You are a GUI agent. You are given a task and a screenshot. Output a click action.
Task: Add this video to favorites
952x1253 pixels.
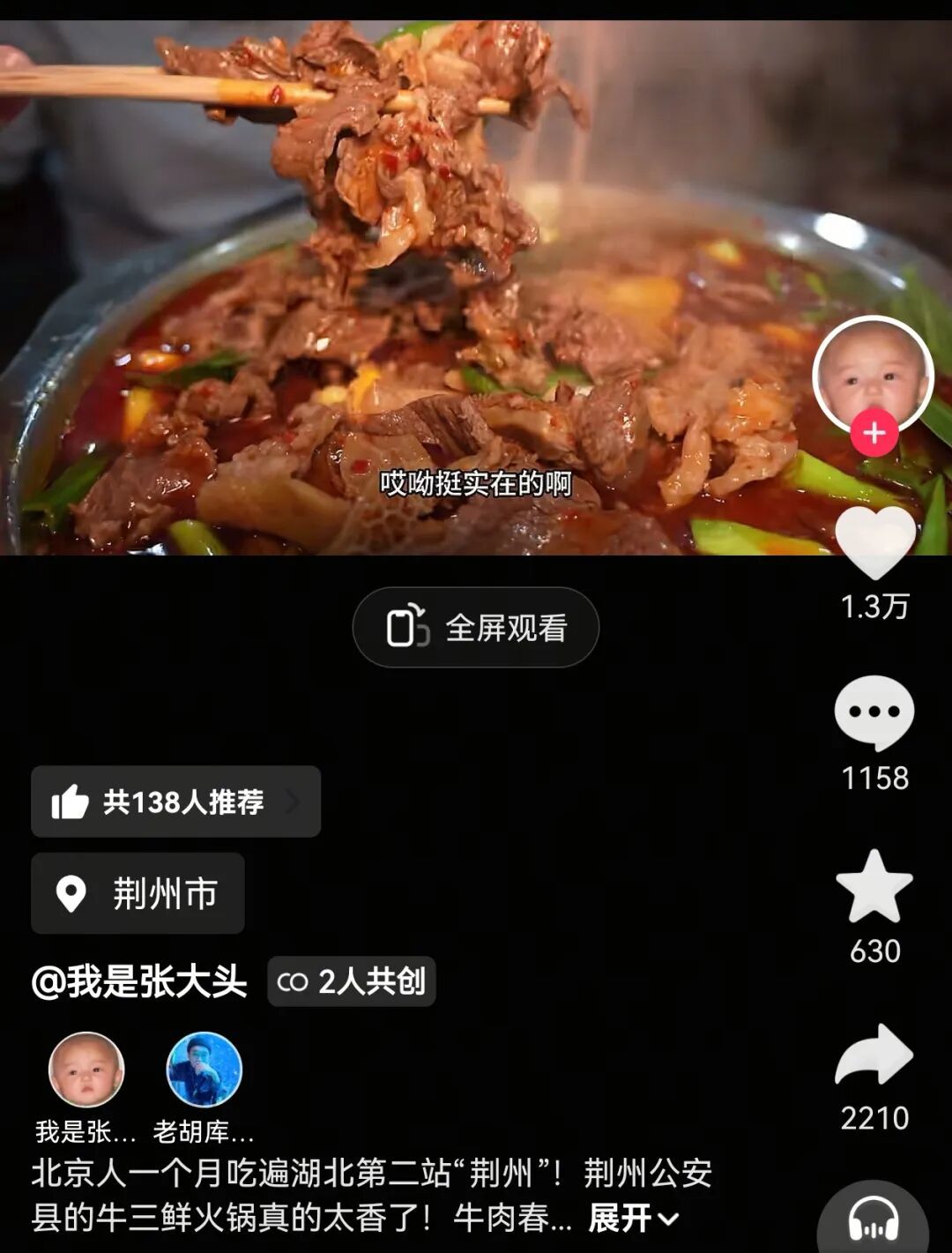[874, 886]
